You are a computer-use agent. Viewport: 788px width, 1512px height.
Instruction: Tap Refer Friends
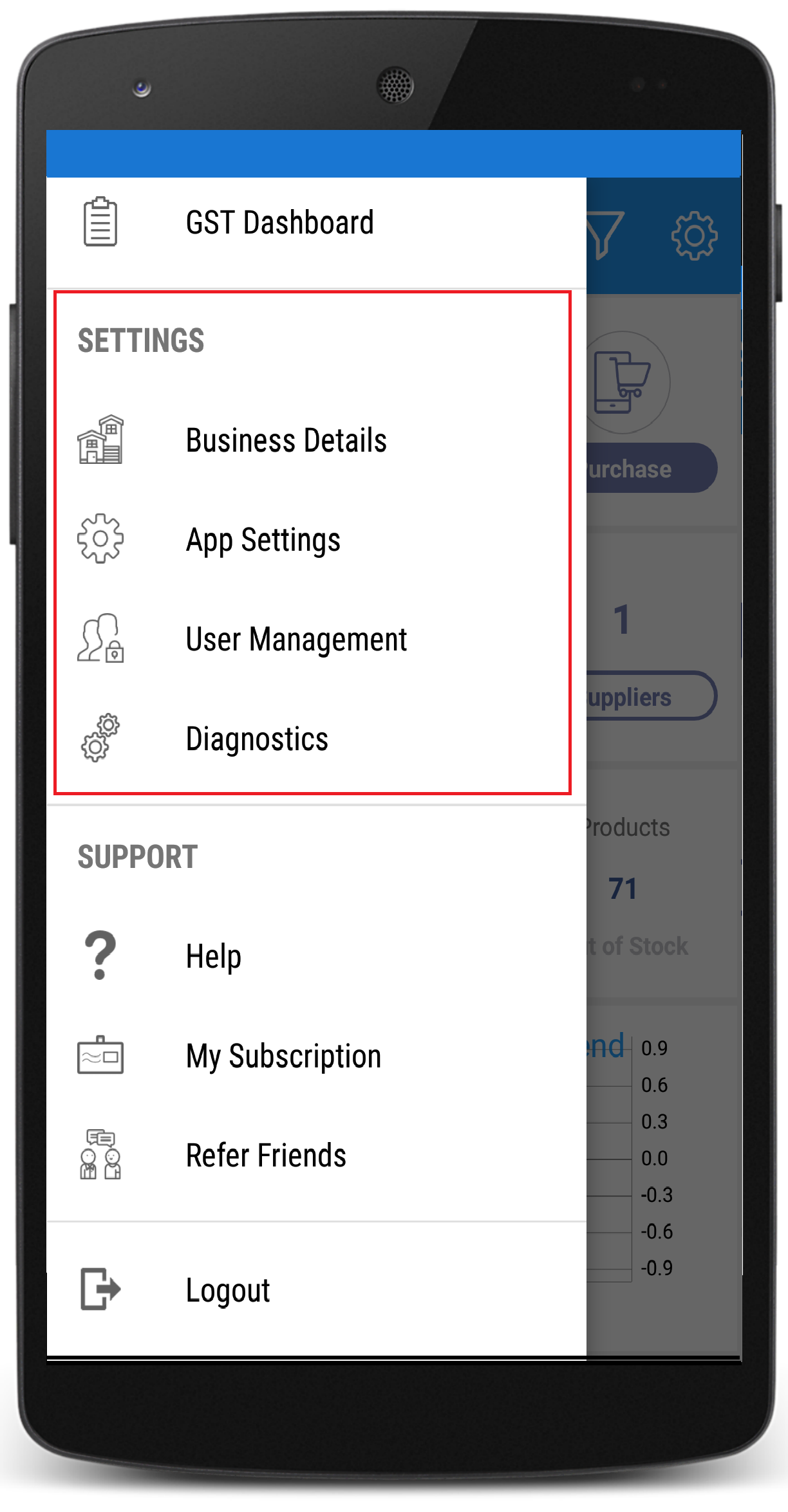[x=316, y=1156]
